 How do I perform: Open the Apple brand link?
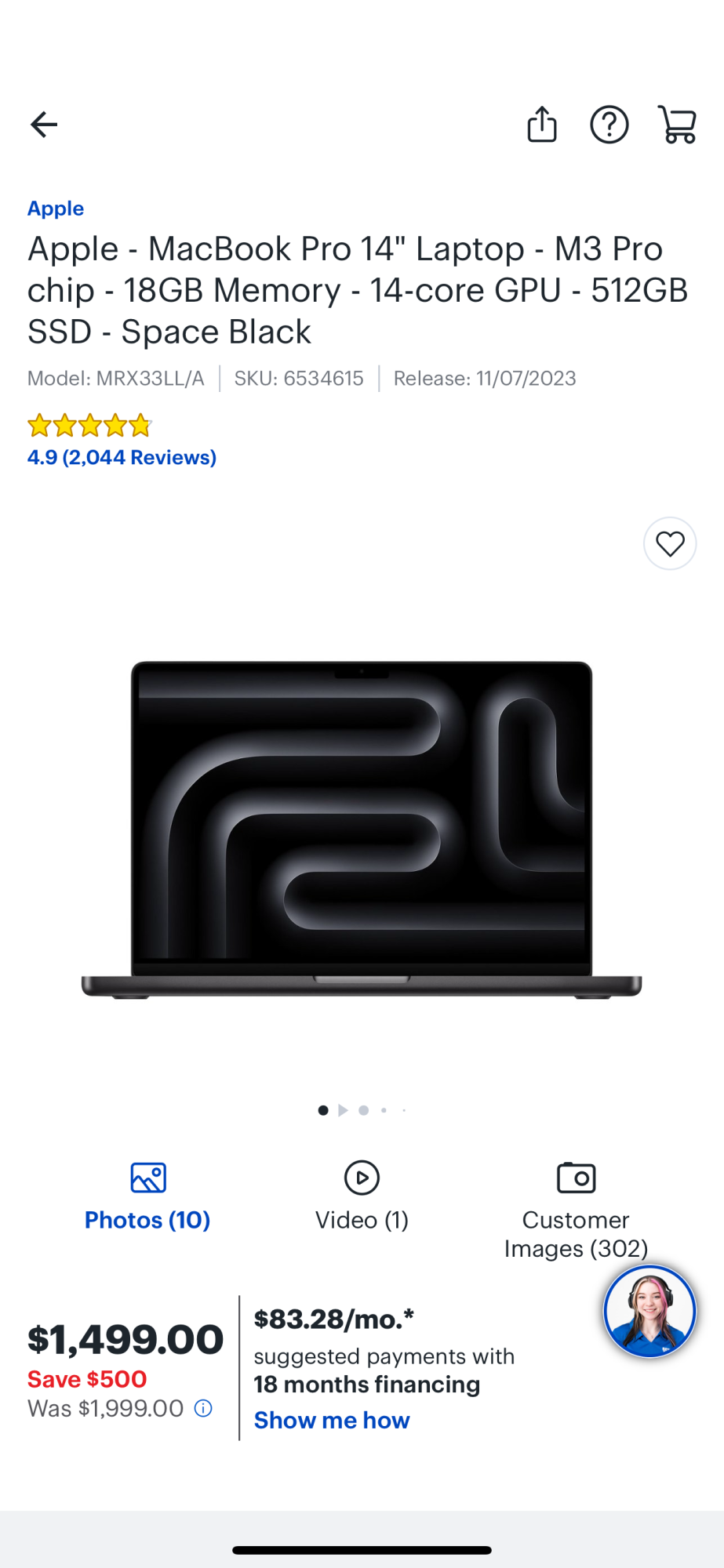pos(56,209)
